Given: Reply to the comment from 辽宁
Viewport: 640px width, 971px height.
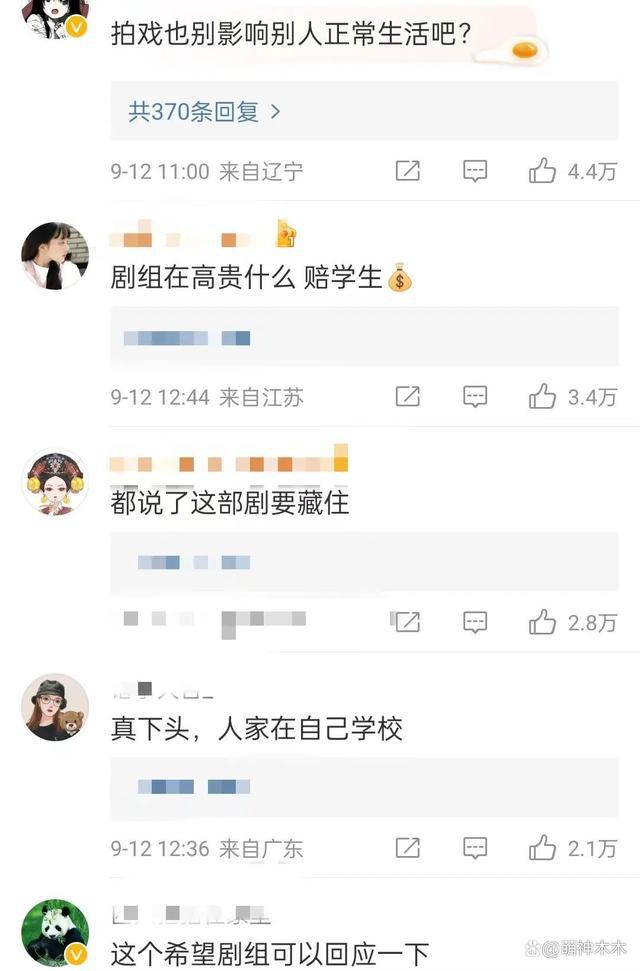Looking at the screenshot, I should [475, 171].
